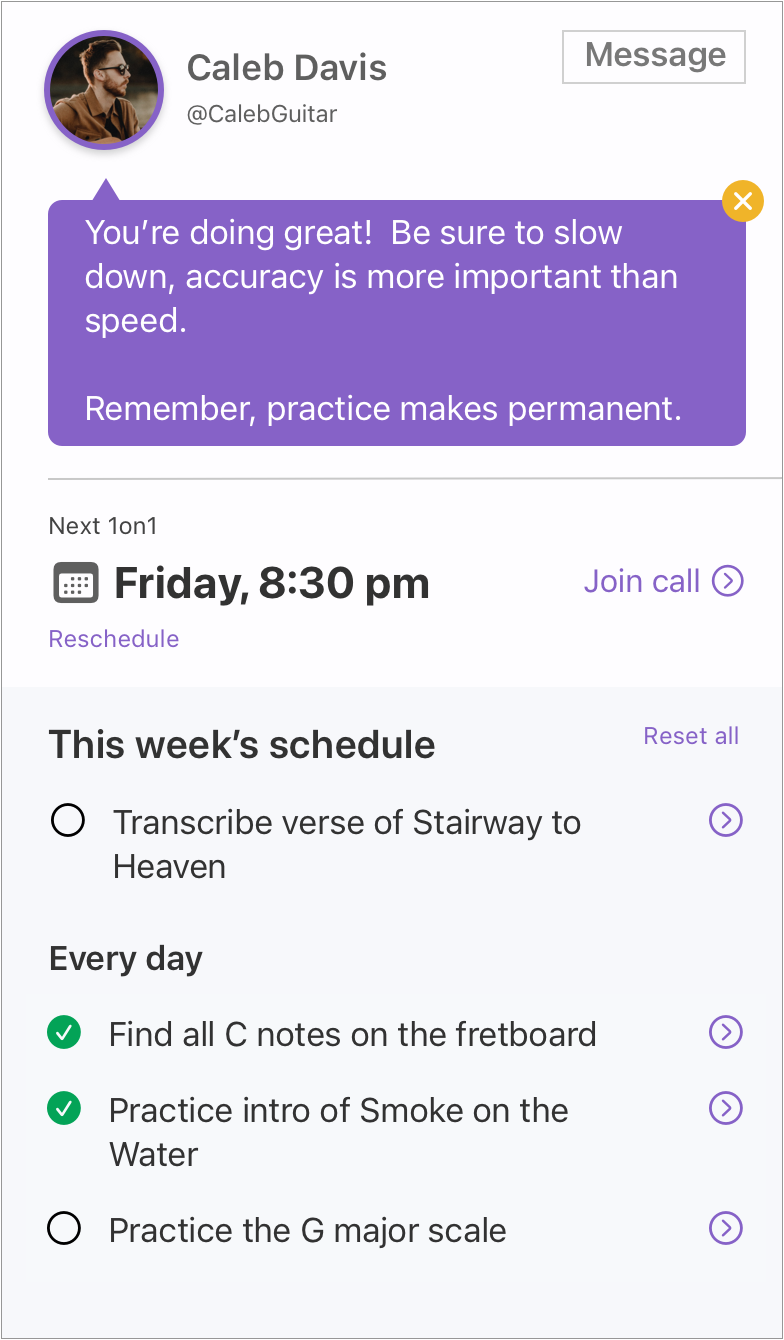Open details for Stairway to Heaven task
784x1340 pixels.
(x=725, y=821)
